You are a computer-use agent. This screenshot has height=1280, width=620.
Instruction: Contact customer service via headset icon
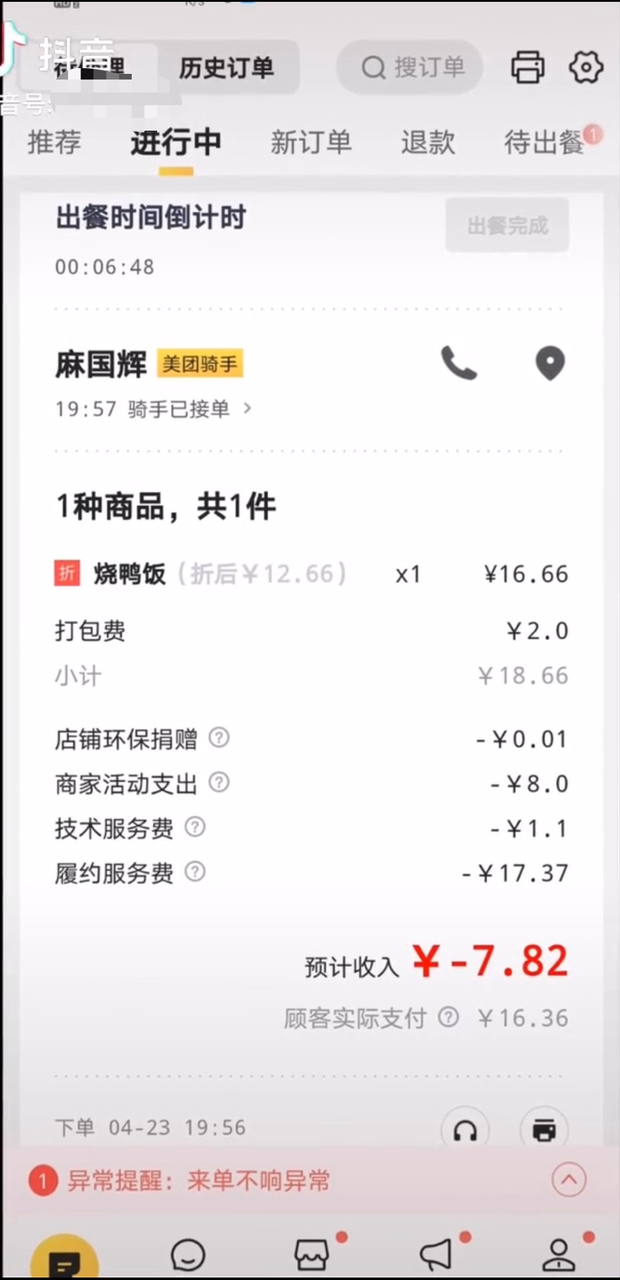coord(465,1130)
